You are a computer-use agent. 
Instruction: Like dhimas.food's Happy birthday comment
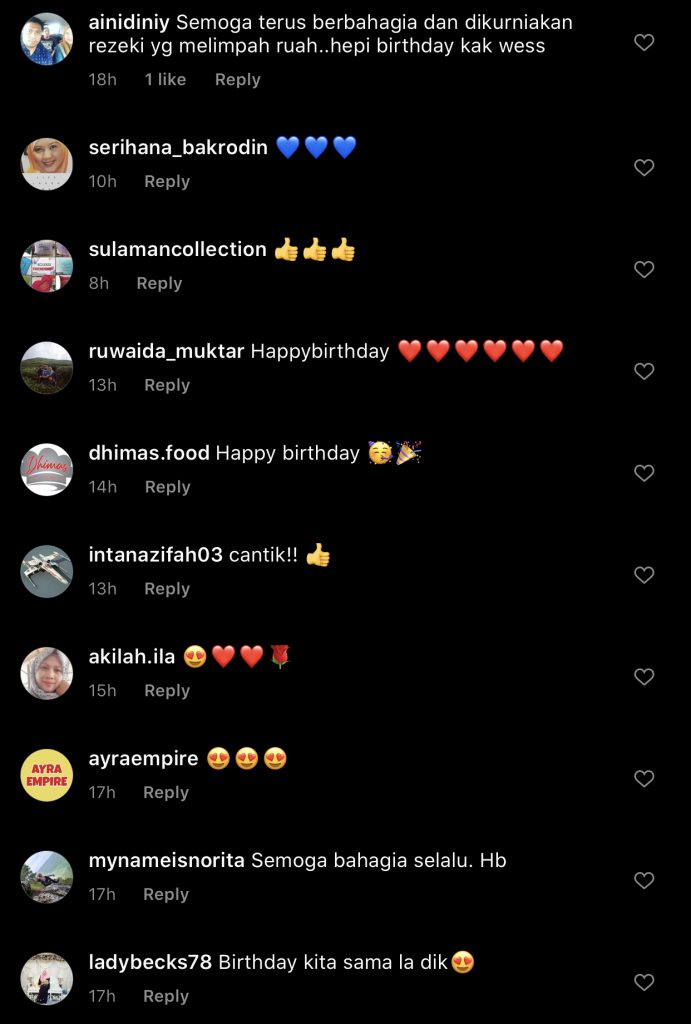pyautogui.click(x=645, y=473)
